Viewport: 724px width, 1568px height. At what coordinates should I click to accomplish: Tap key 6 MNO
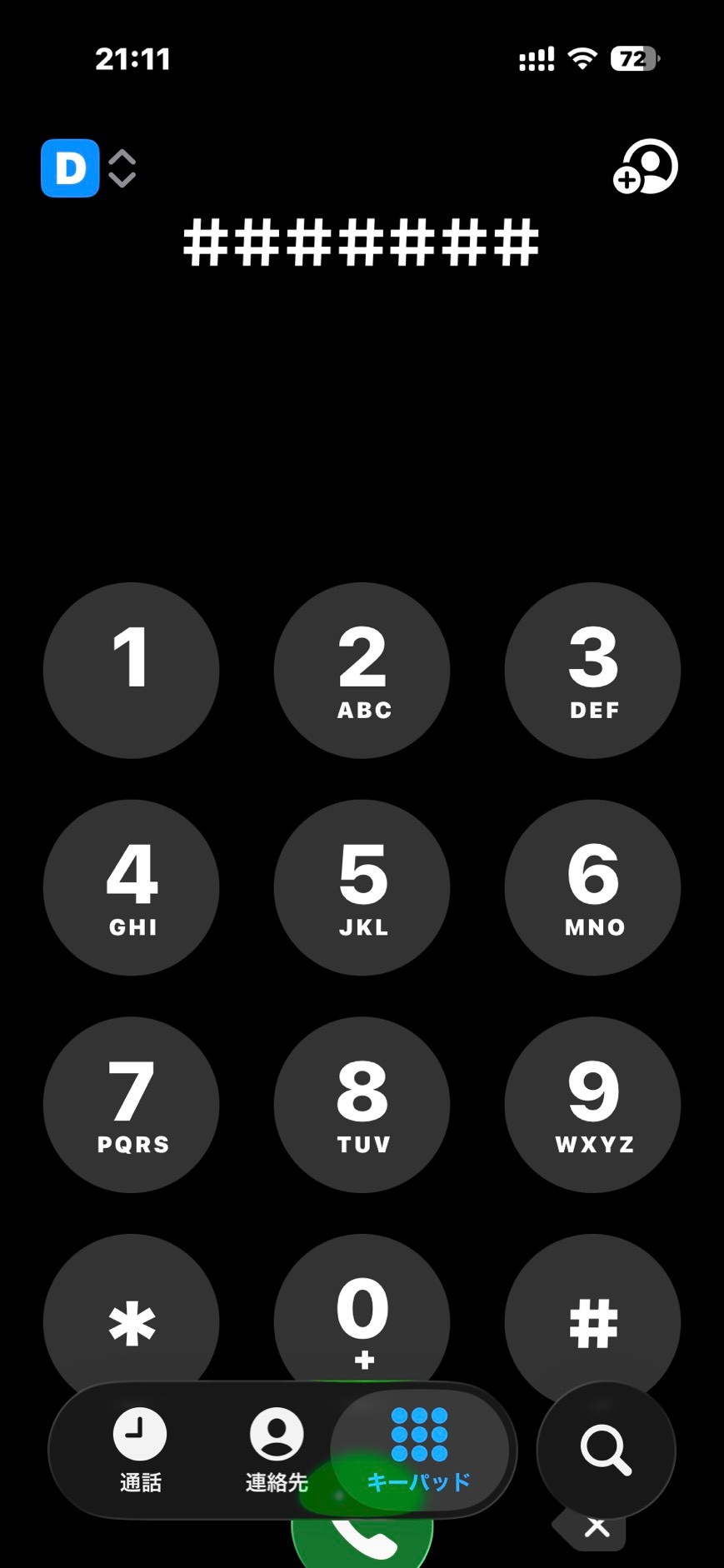(x=592, y=887)
